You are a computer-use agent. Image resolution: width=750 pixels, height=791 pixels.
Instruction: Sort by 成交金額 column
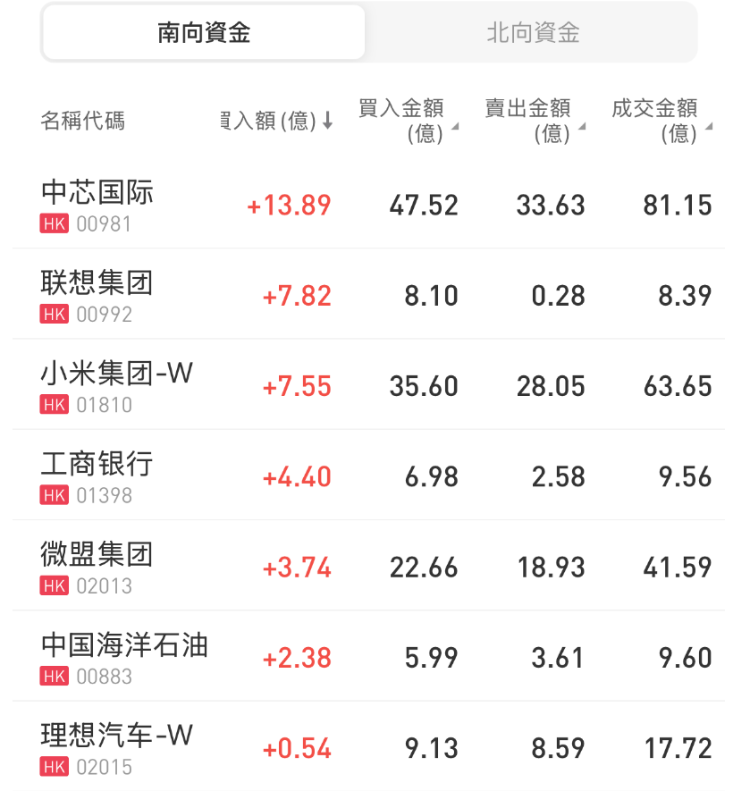coord(660,120)
